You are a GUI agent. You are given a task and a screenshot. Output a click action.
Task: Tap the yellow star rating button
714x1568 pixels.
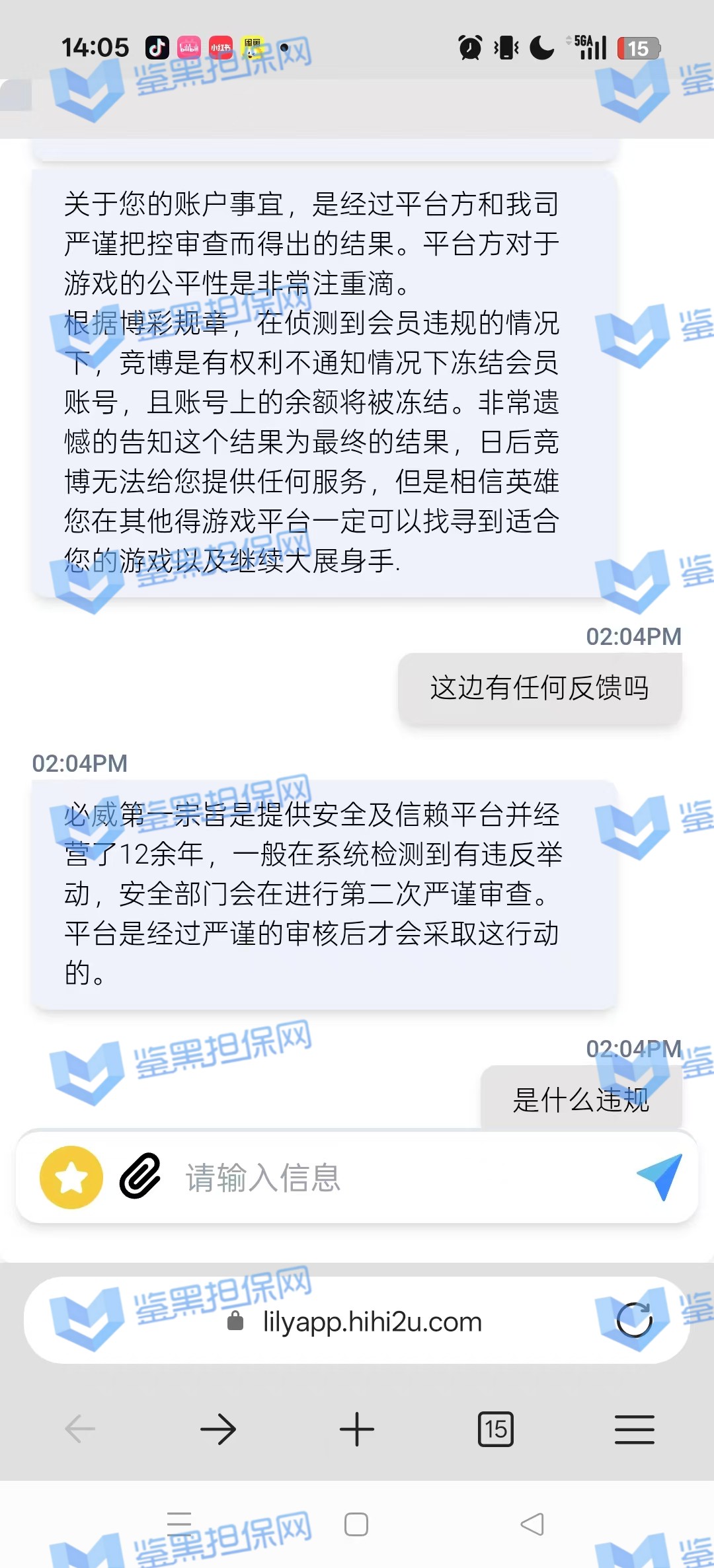pos(71,1177)
